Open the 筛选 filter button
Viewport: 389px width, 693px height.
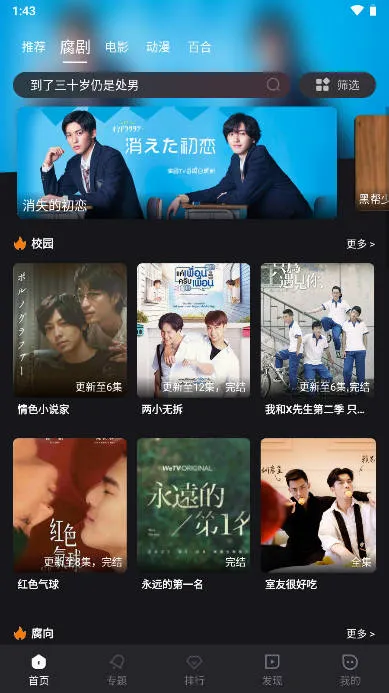tap(338, 85)
